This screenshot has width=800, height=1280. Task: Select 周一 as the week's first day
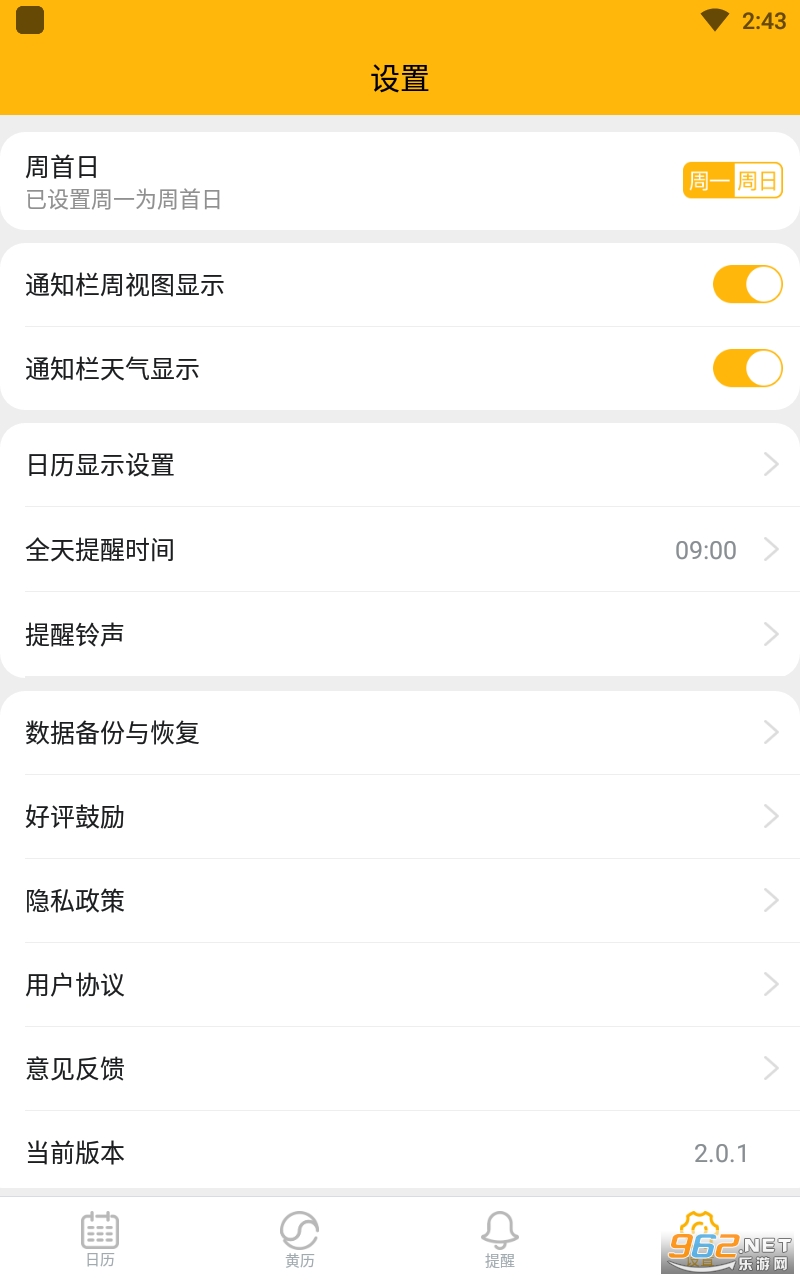(x=709, y=181)
